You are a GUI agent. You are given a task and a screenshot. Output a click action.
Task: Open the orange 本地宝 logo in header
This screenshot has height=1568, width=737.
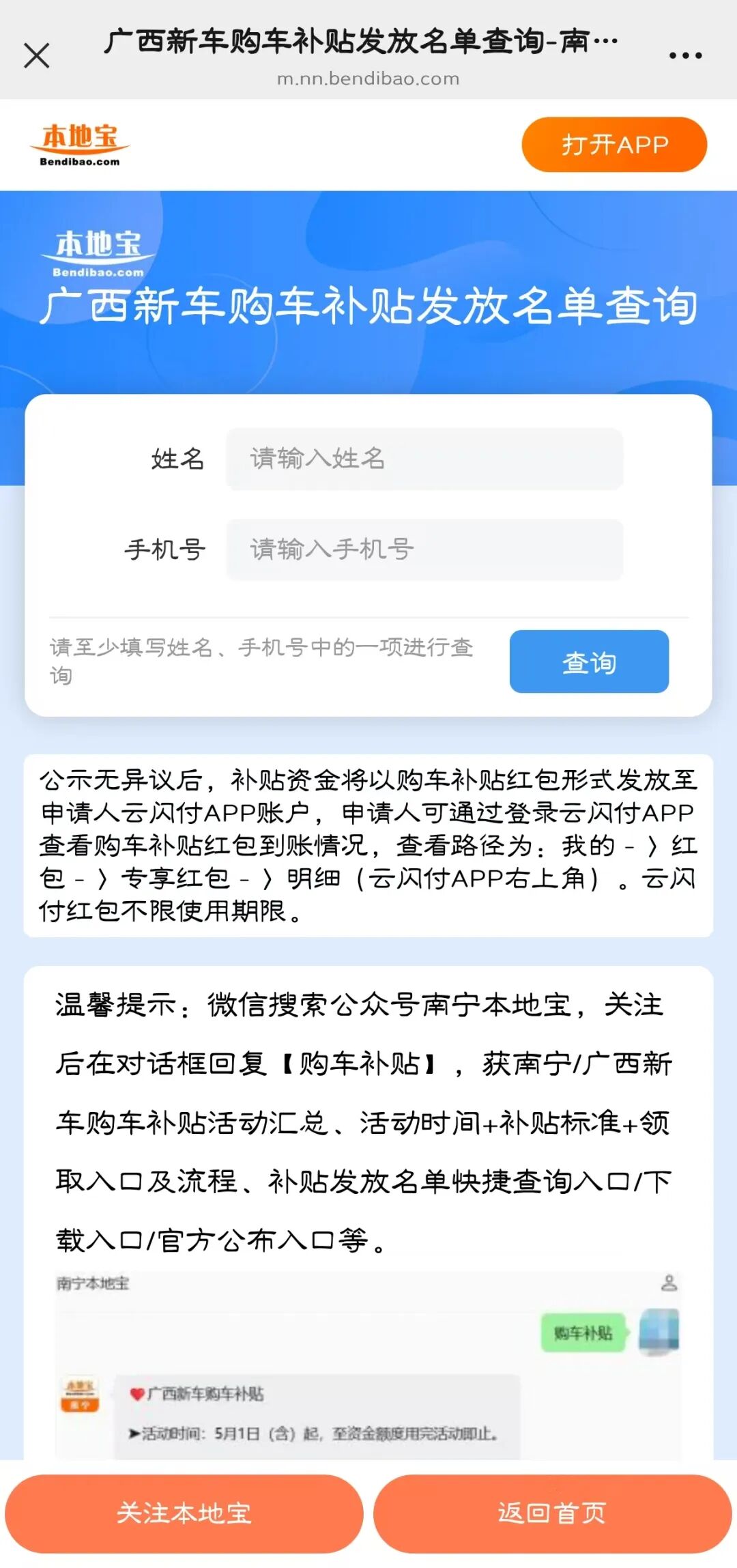point(80,145)
